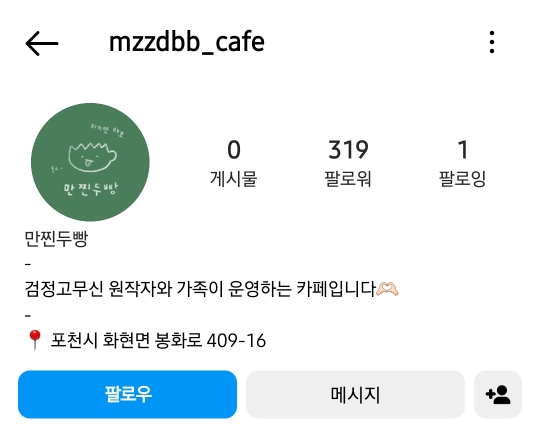Show suggested accounts with add-person icon

point(498,394)
